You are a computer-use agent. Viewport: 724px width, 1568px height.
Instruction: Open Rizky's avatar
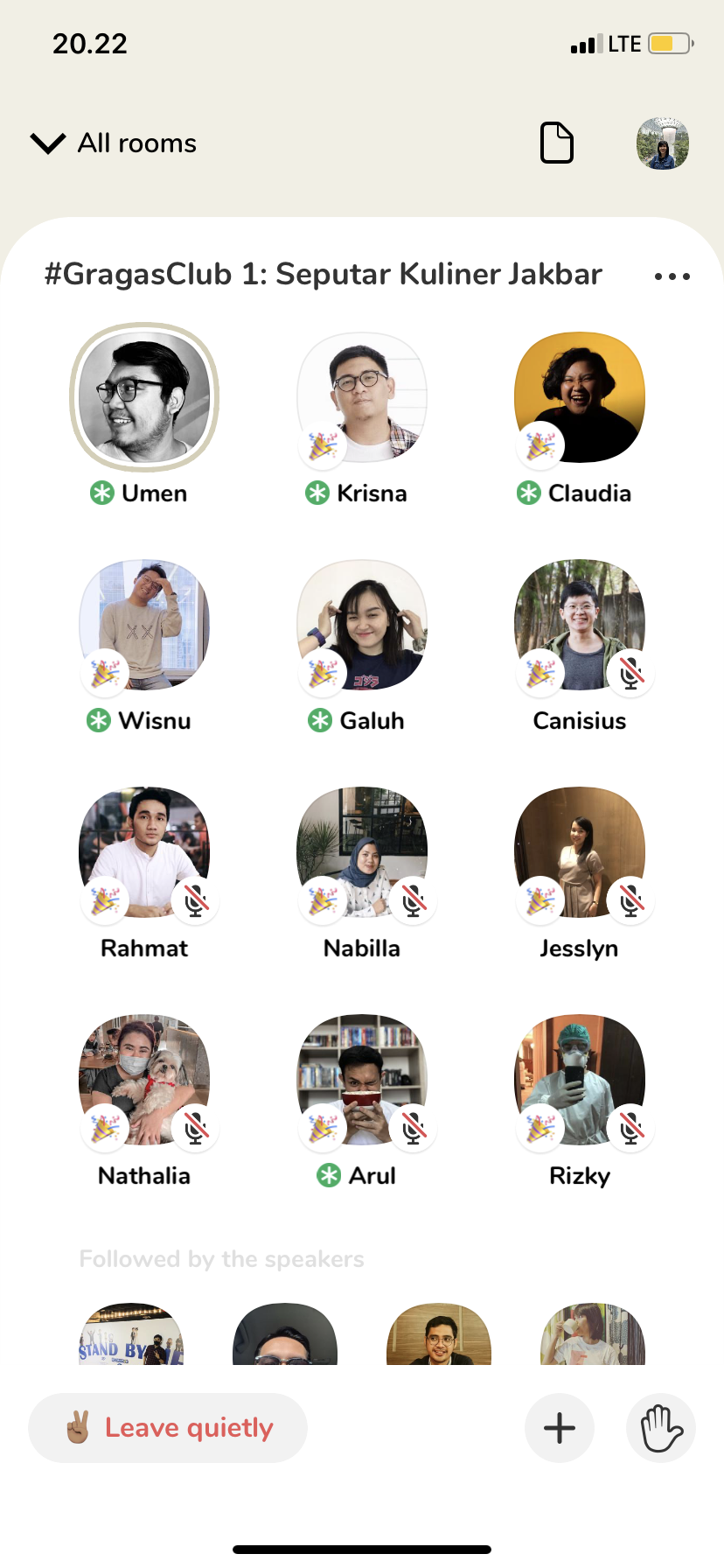580,1081
